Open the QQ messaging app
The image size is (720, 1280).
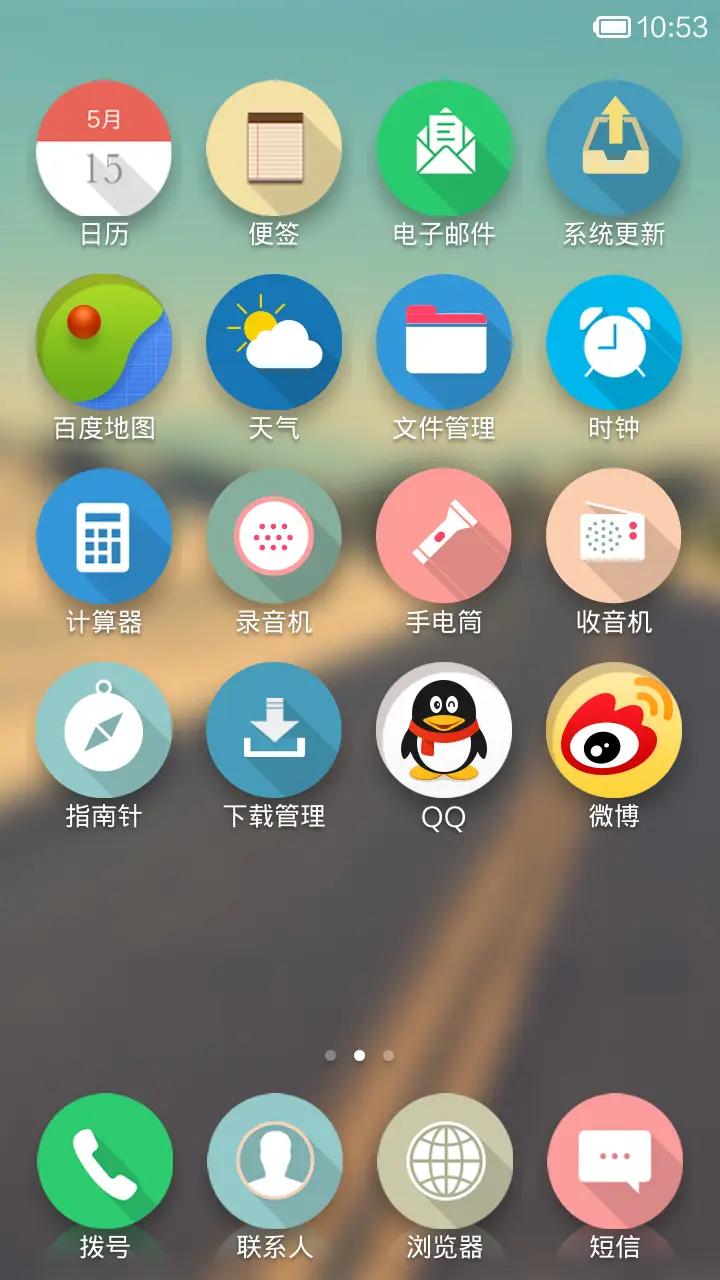click(x=445, y=731)
